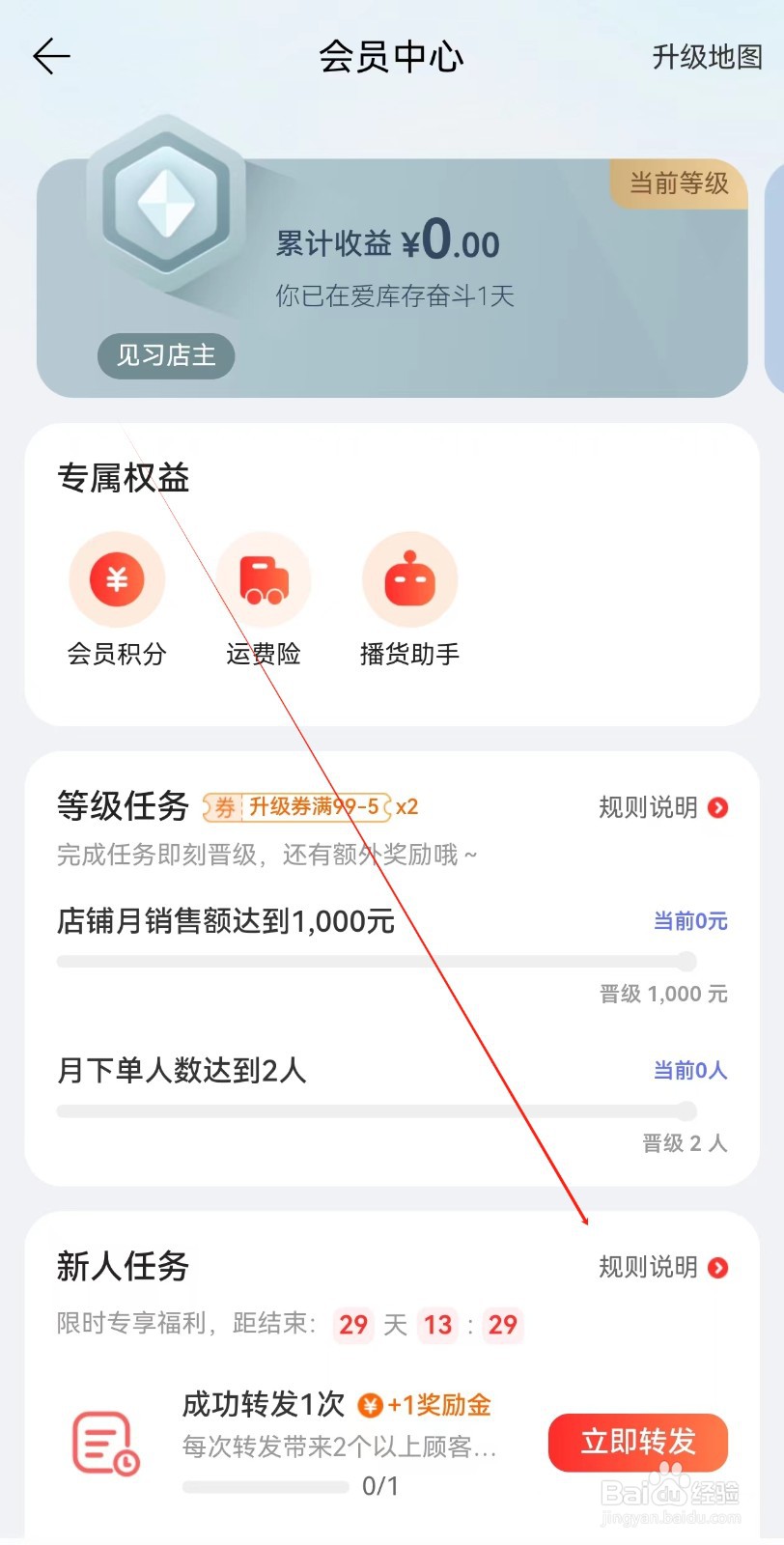Tap the 升级券满99-5 coupon label
The height and width of the screenshot is (1545, 784).
(314, 806)
